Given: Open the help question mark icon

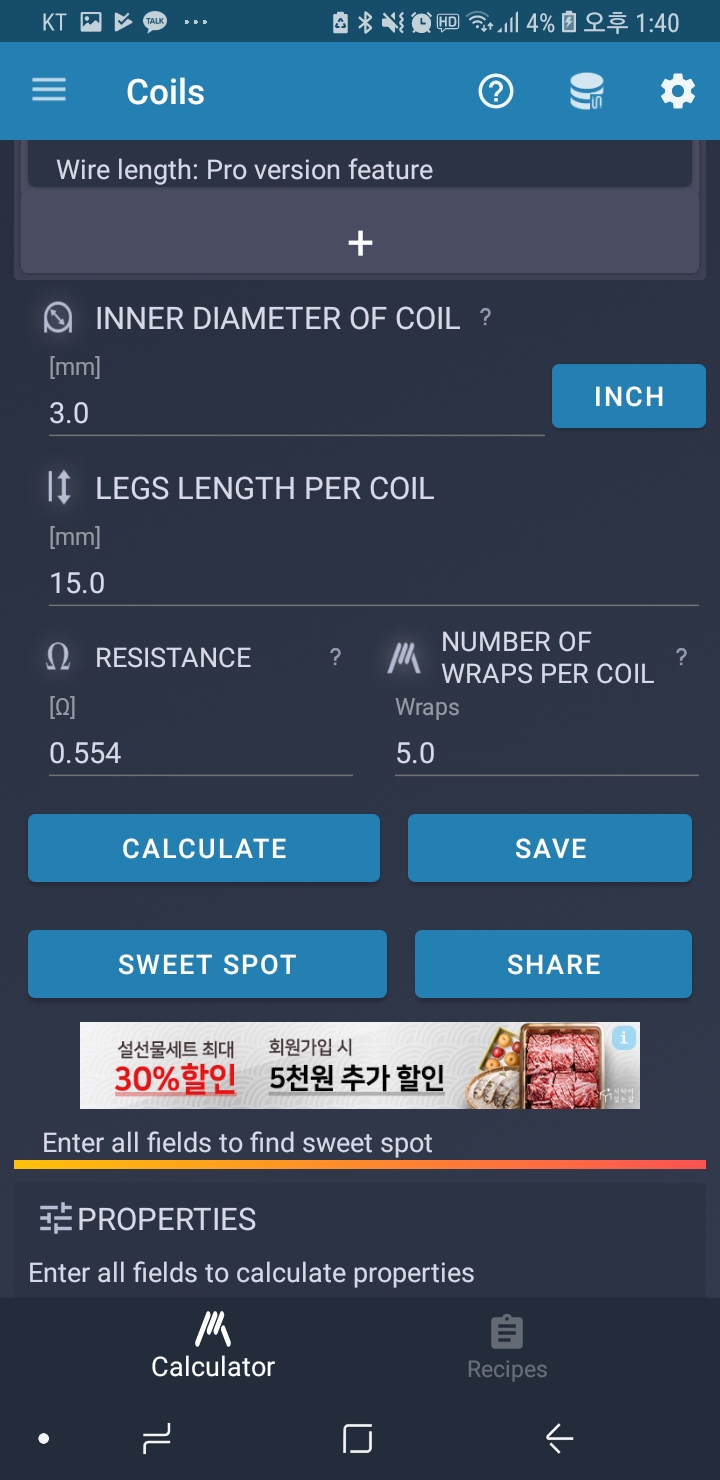Looking at the screenshot, I should coord(496,92).
